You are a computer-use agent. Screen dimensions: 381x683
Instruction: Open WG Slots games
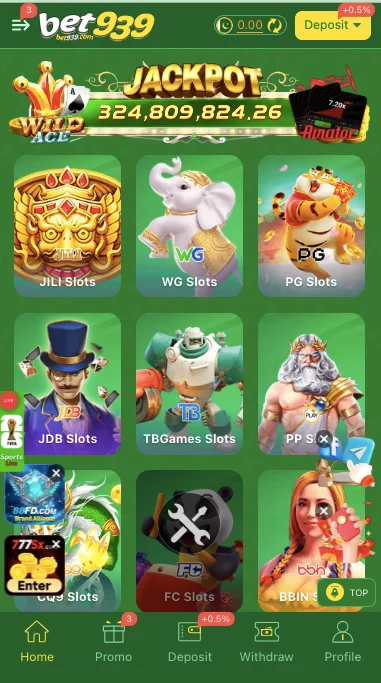click(x=189, y=226)
